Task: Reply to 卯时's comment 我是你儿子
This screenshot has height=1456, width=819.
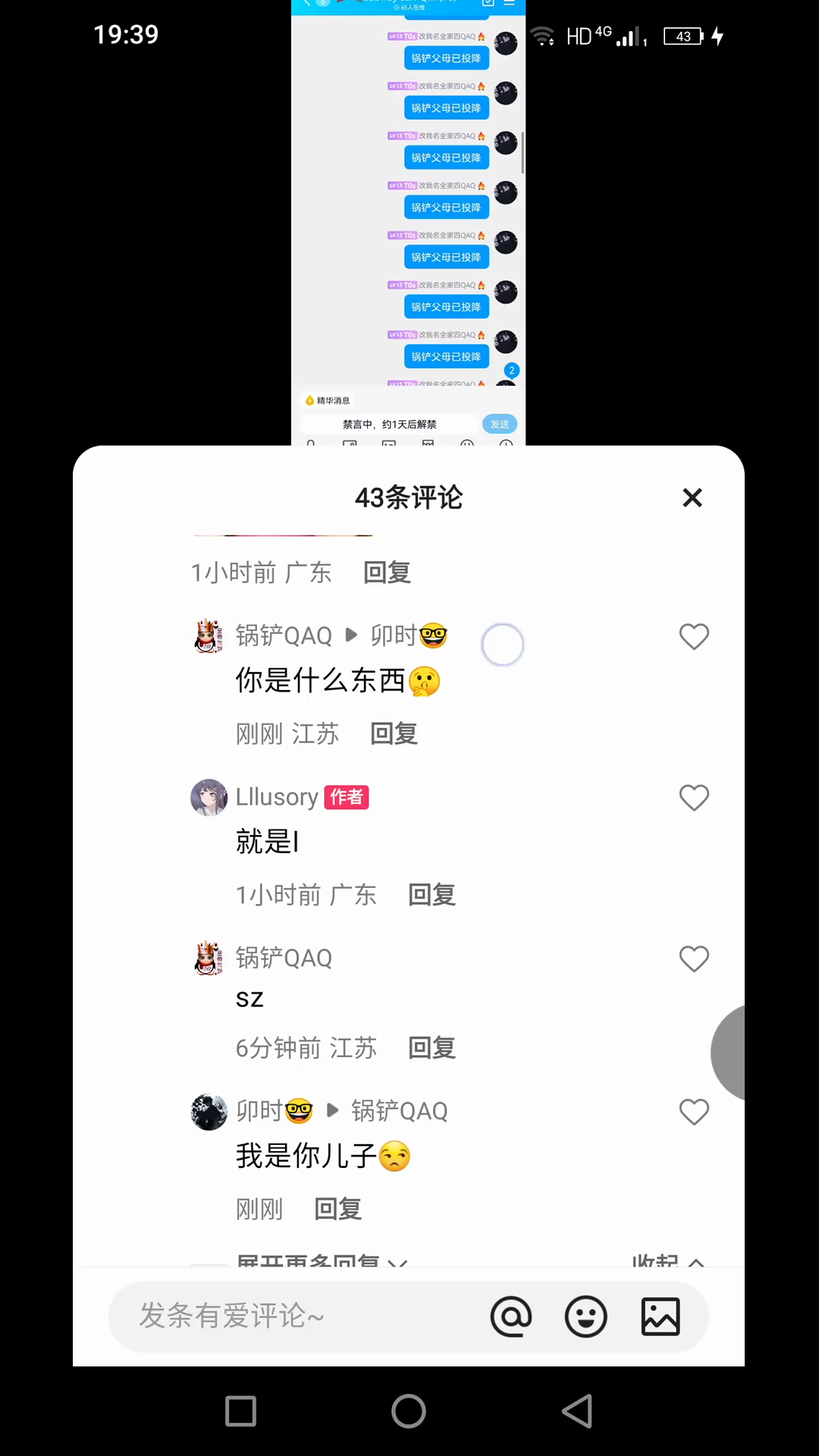Action: (337, 1209)
